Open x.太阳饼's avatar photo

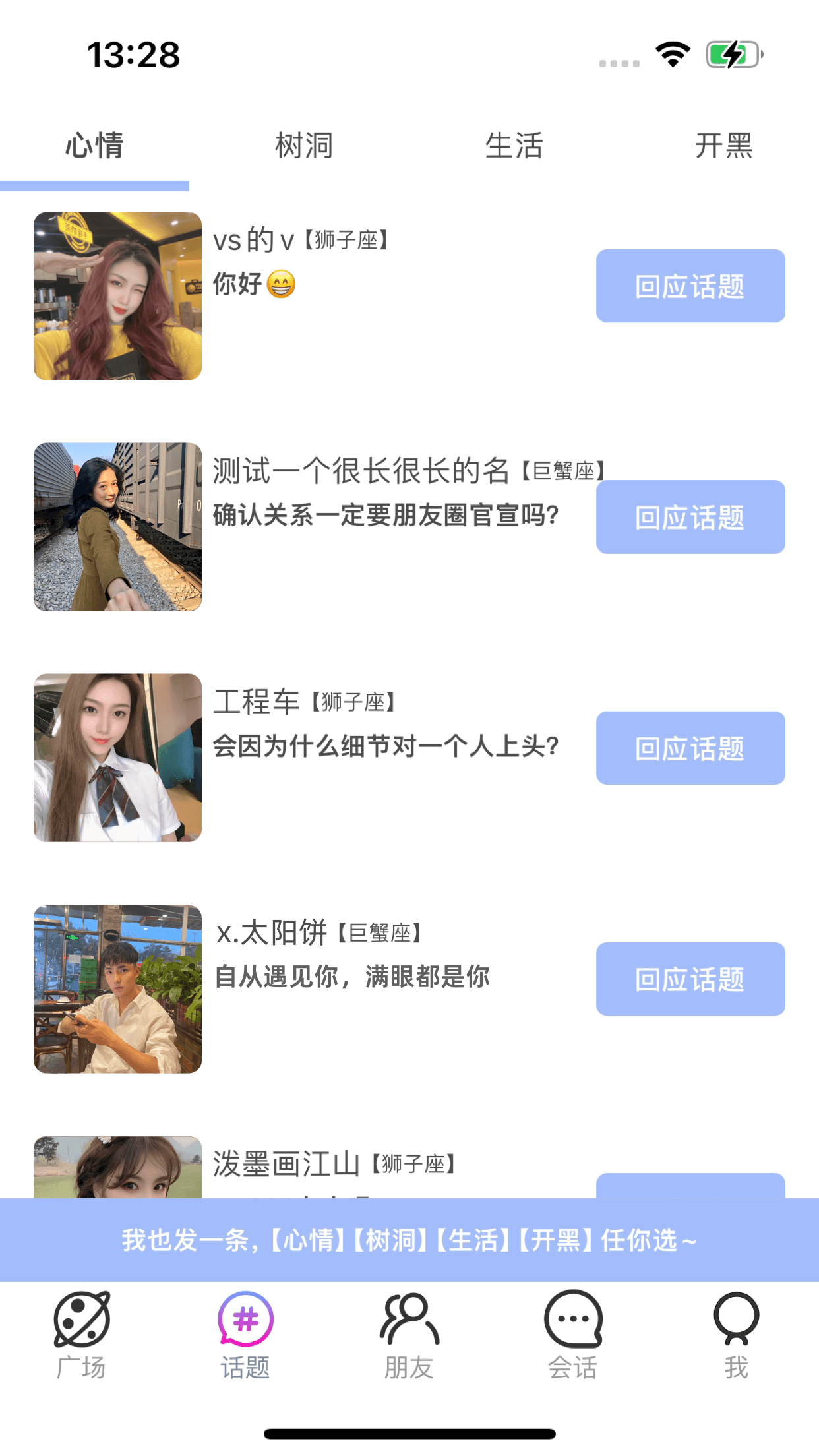(x=117, y=988)
